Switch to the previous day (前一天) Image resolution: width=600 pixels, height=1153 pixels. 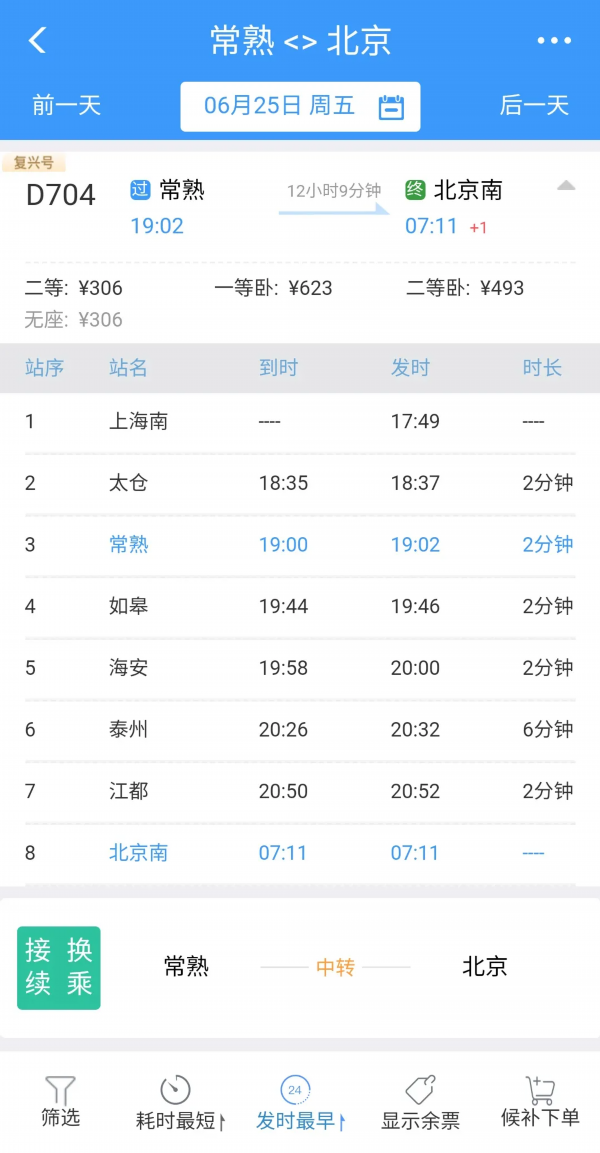pos(66,105)
